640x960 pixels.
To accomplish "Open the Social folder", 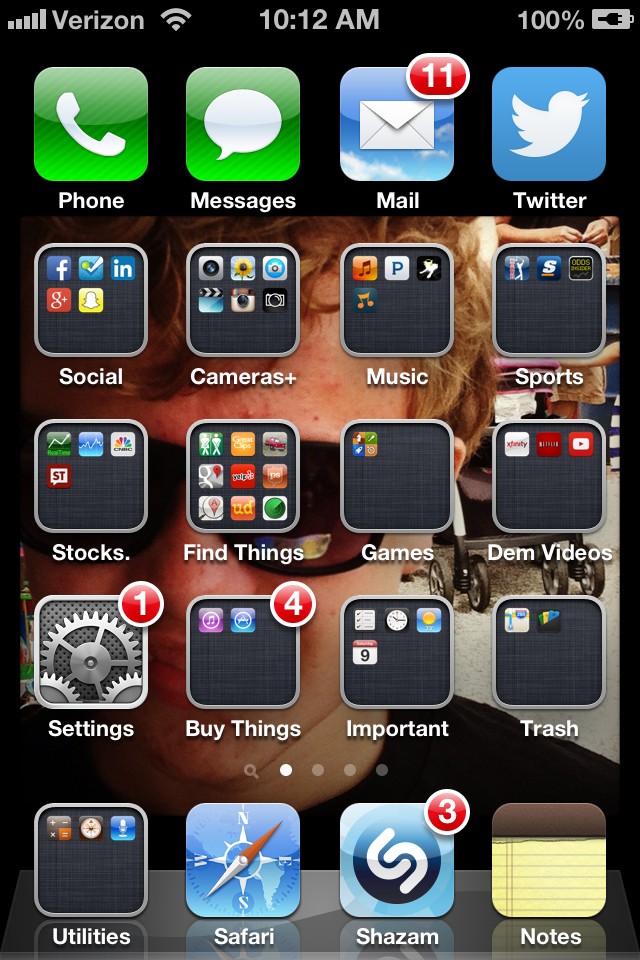I will click(x=91, y=300).
